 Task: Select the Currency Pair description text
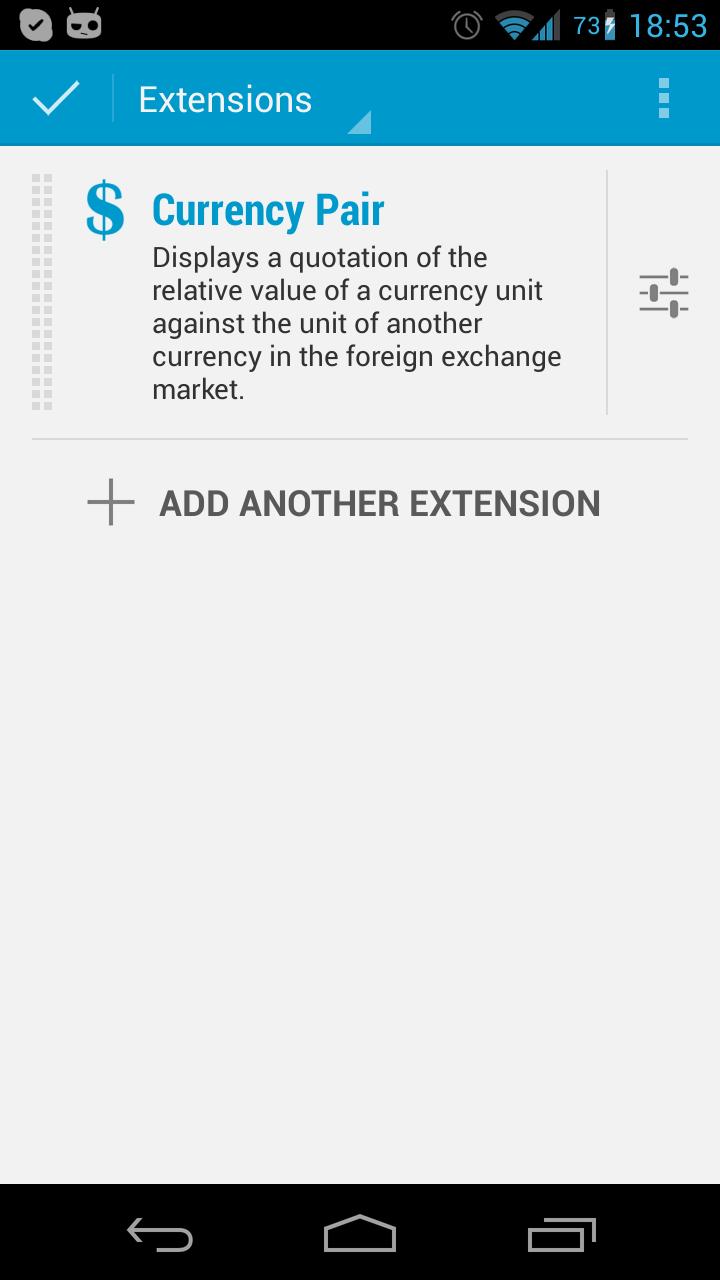tap(356, 322)
